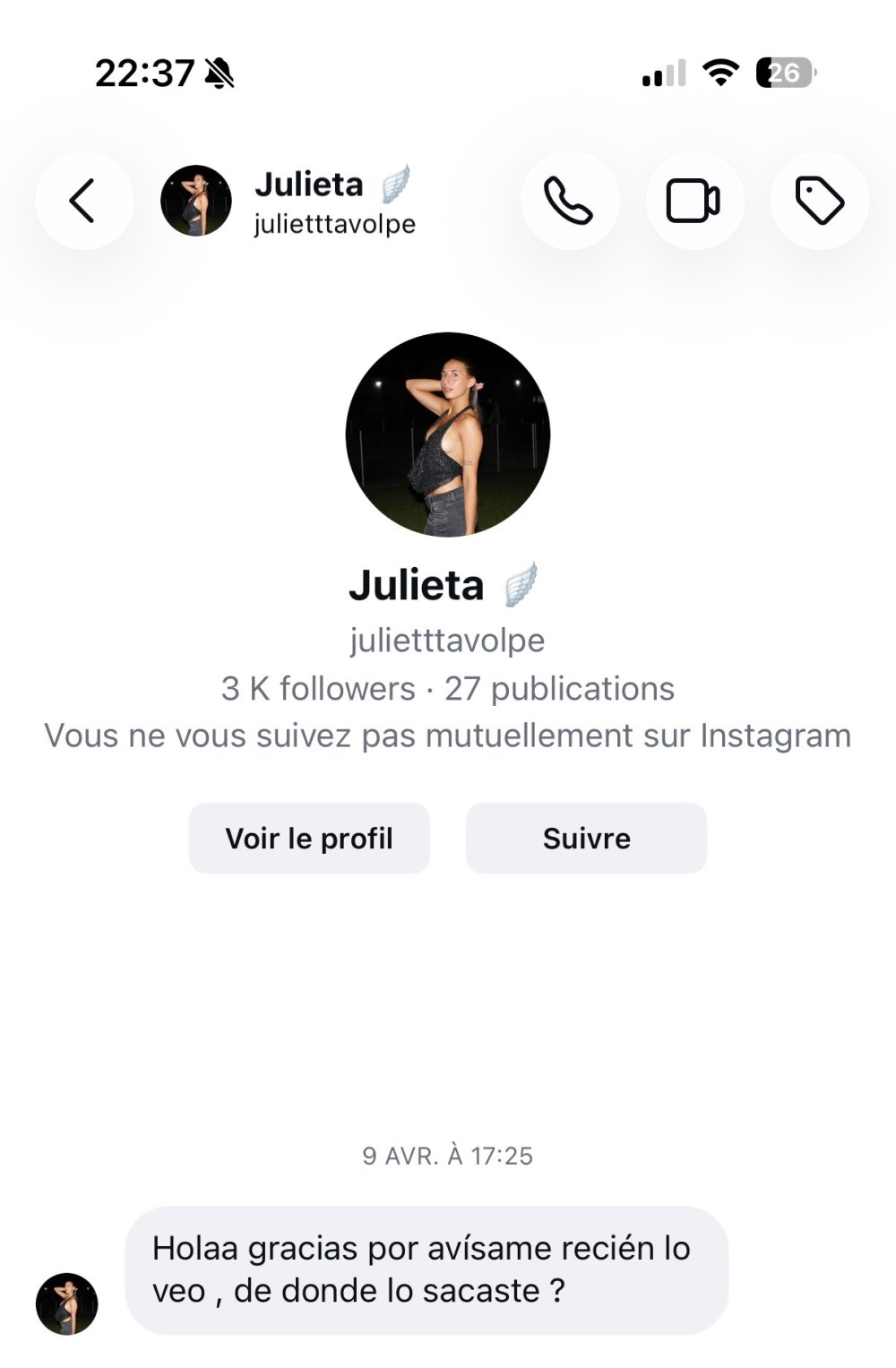Open Julieta's large profile picture
This screenshot has height=1368, width=896.
(x=448, y=435)
